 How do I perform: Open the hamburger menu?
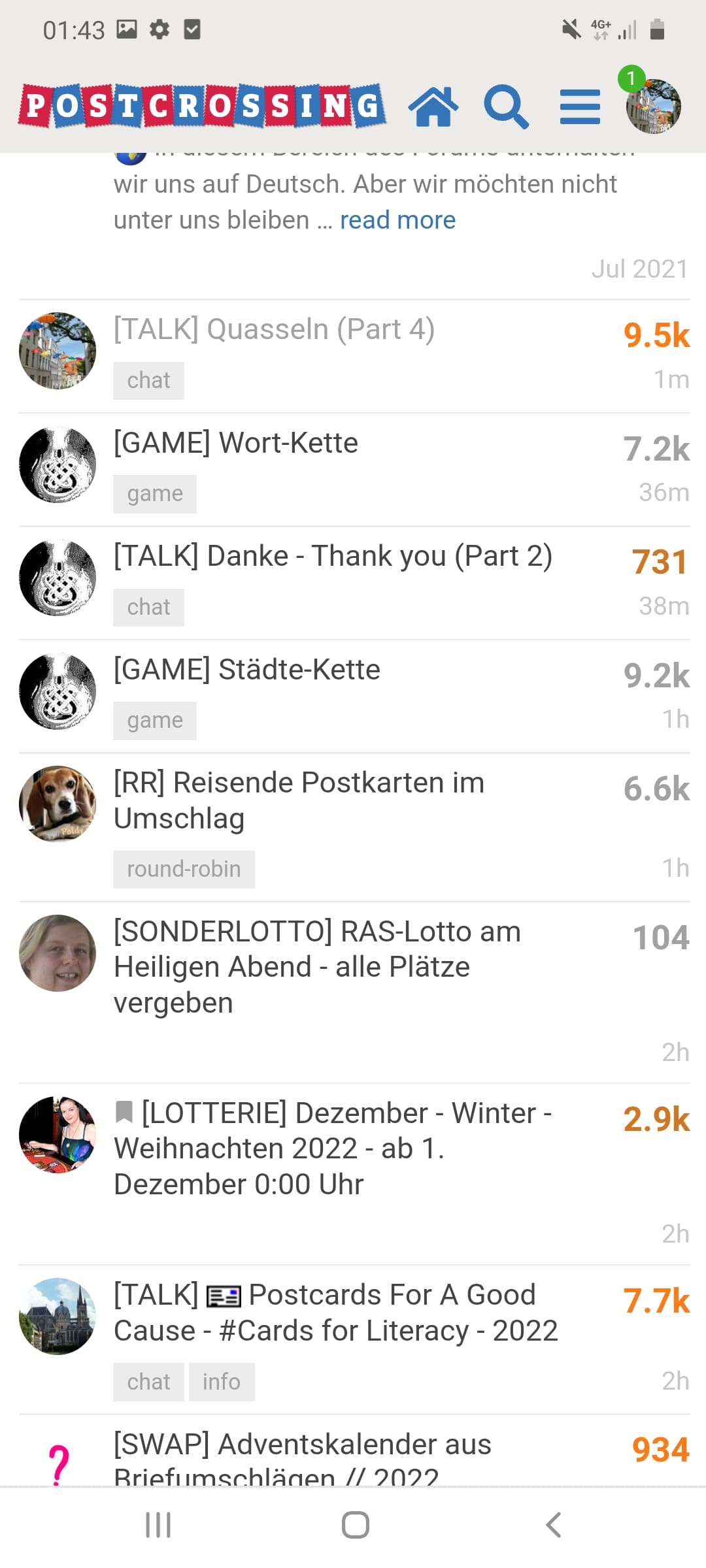click(x=580, y=107)
